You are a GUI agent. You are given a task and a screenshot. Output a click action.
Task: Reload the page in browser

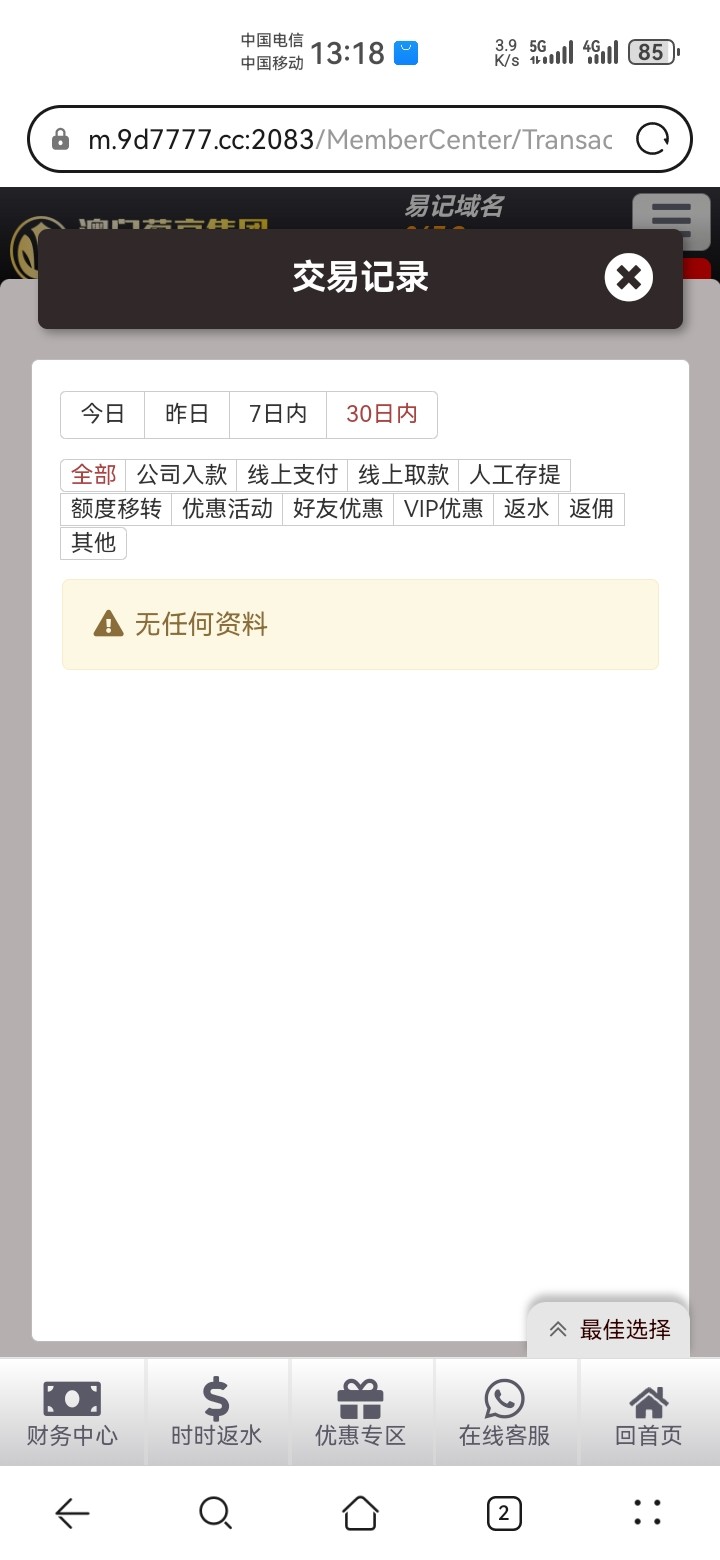(652, 139)
